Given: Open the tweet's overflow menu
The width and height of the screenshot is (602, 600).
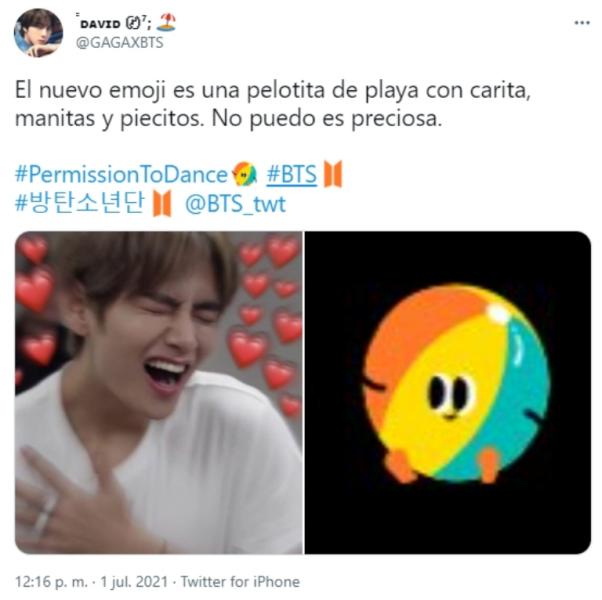Looking at the screenshot, I should point(580,22).
